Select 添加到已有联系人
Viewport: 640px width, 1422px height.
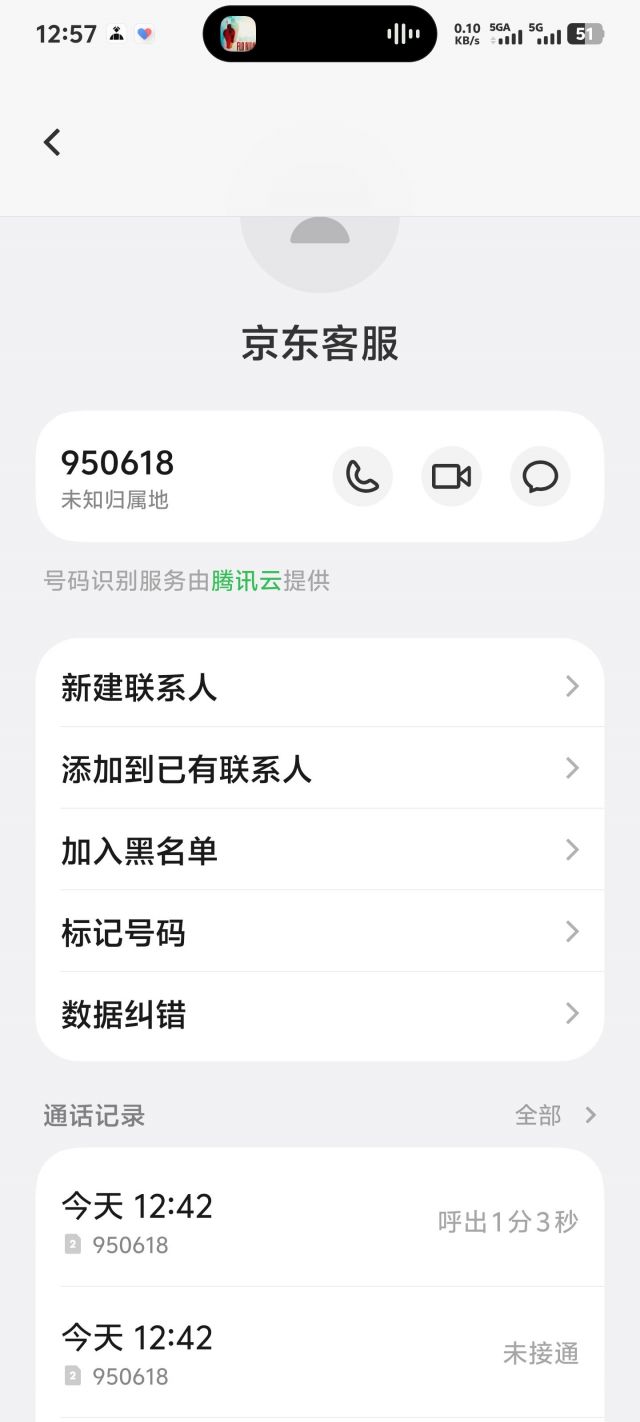point(320,769)
